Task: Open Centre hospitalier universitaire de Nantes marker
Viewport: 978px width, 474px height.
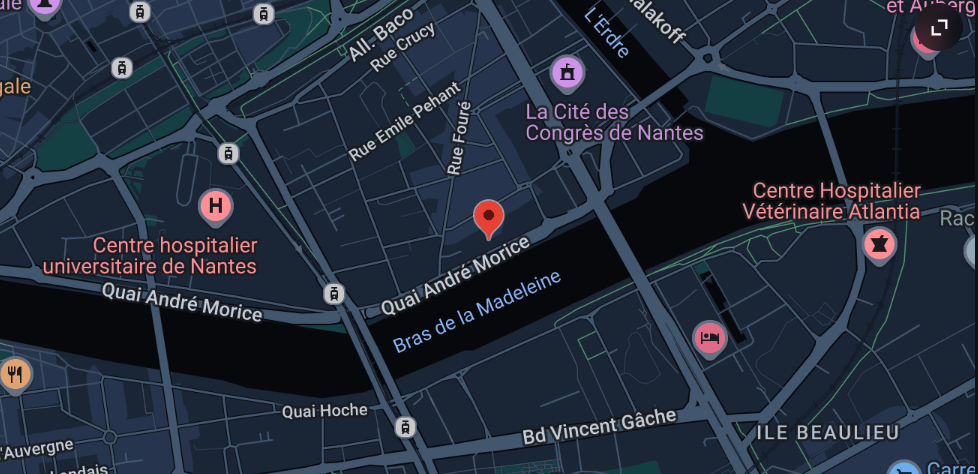Action: click(216, 208)
